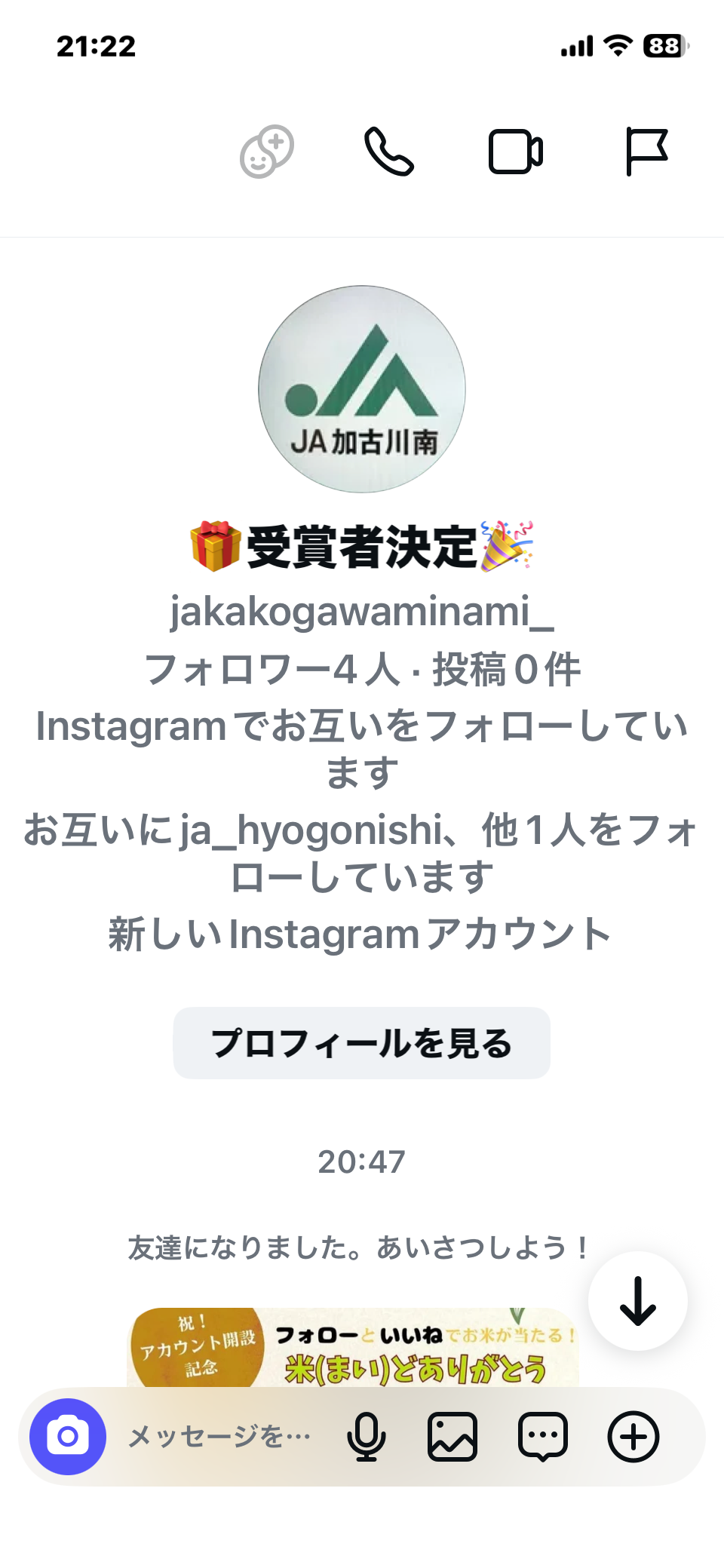724x1568 pixels.
Task: Open camera from message bar
Action: [68, 1437]
